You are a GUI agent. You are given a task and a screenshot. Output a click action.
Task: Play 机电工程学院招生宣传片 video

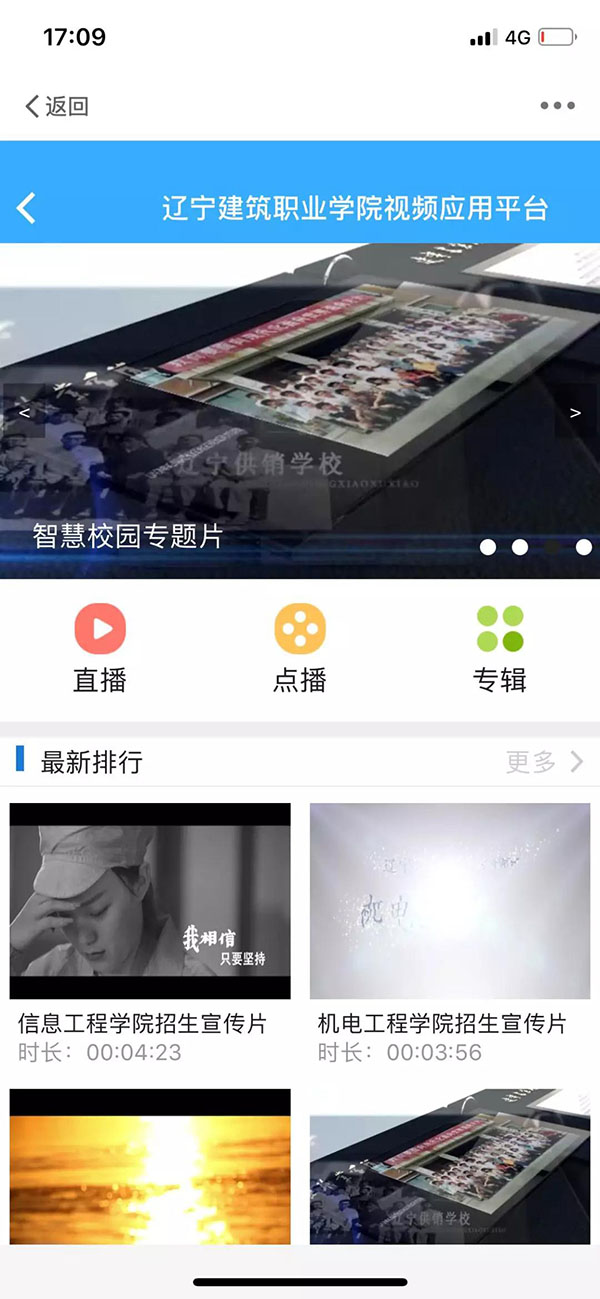point(450,900)
